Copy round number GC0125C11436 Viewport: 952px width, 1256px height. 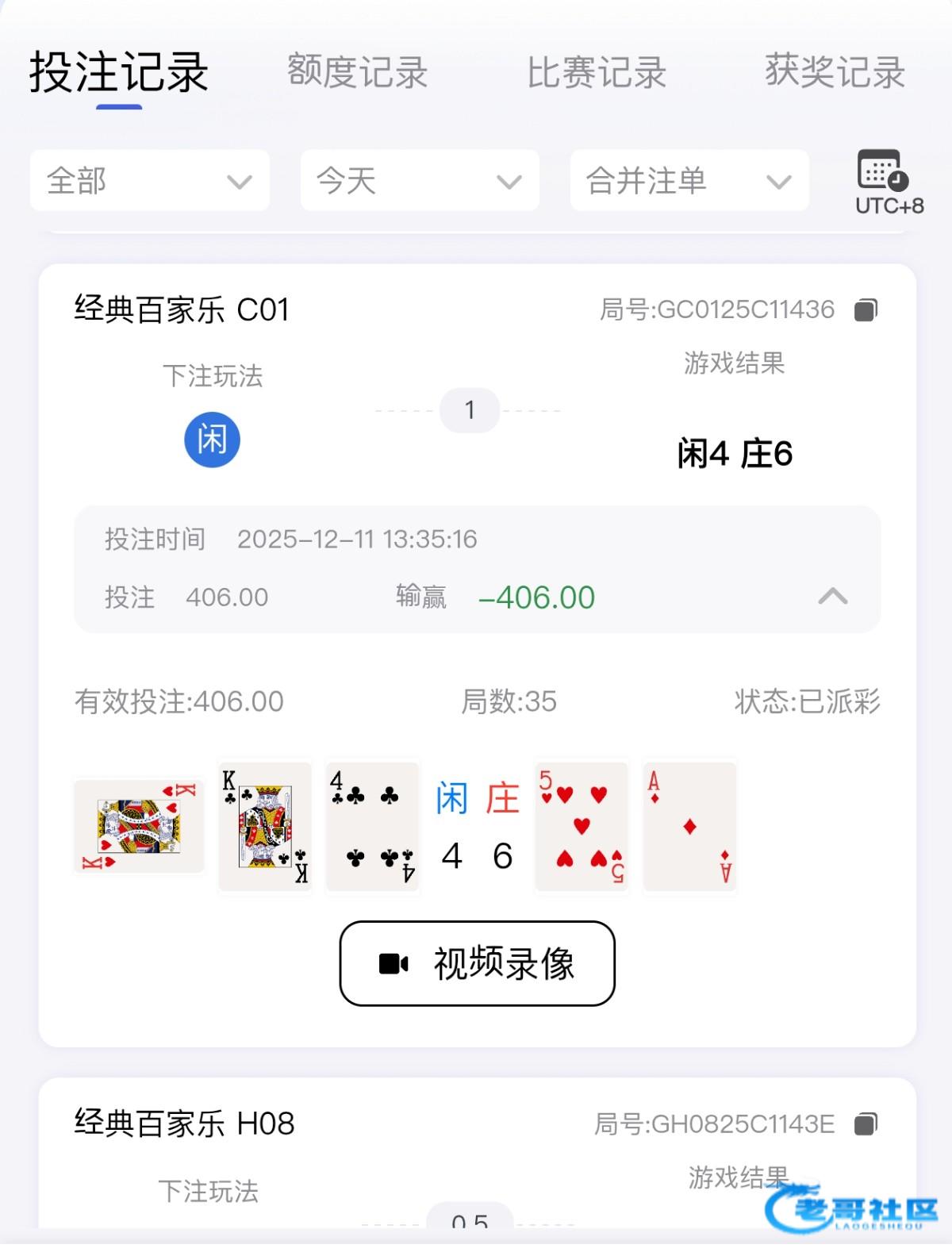(x=866, y=309)
